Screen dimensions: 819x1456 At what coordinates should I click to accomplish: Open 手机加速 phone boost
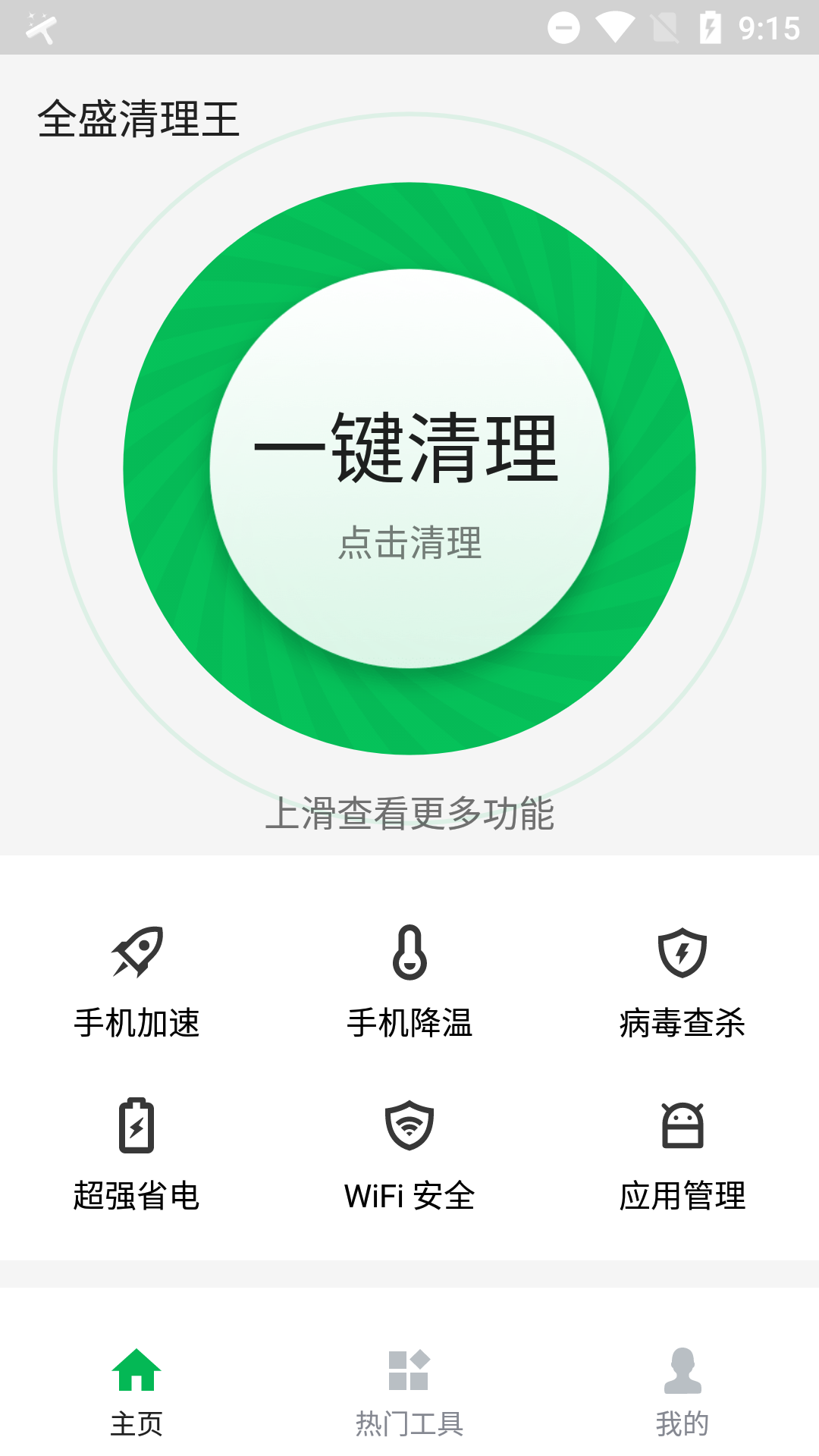click(136, 982)
